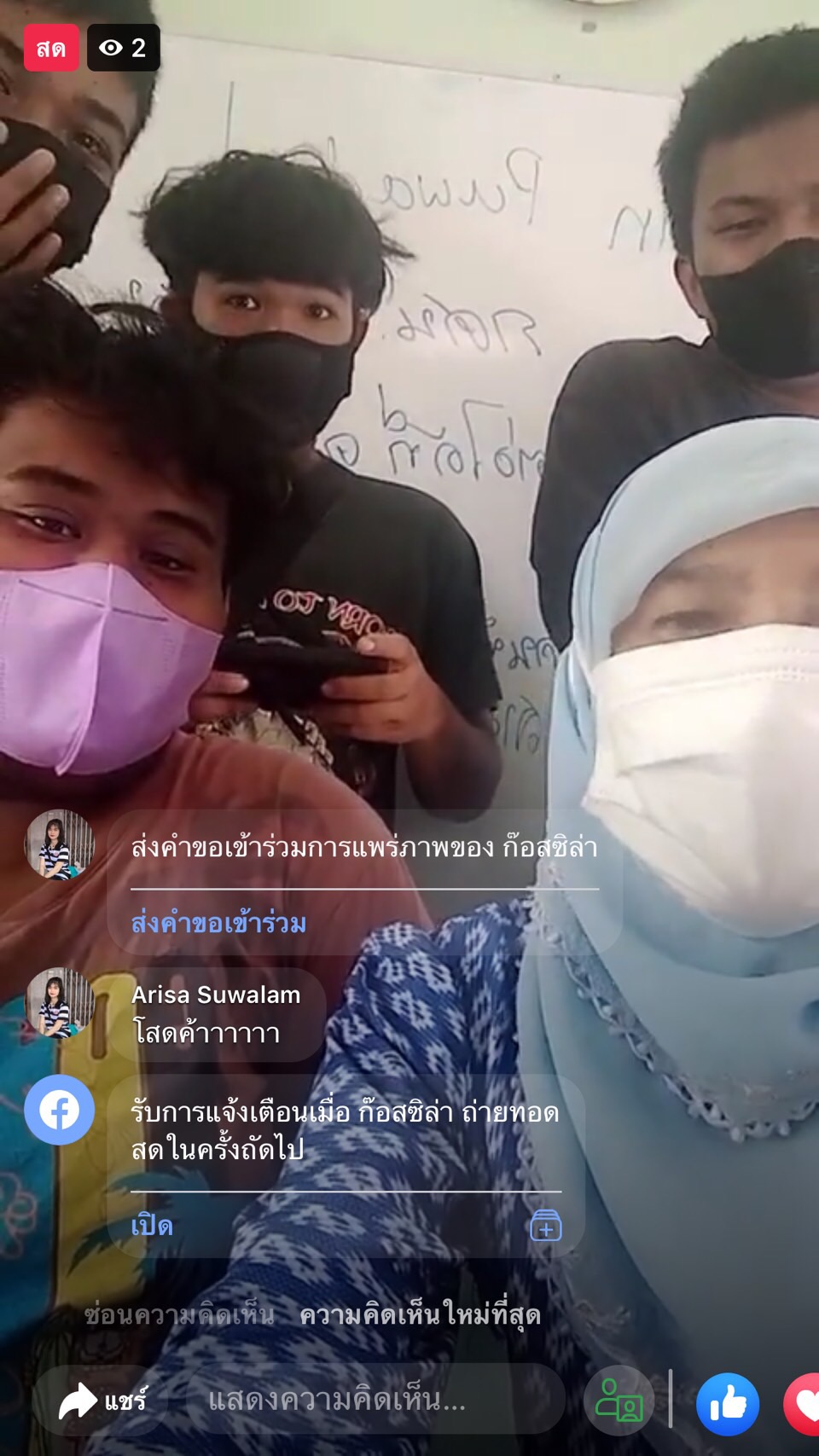Image resolution: width=819 pixels, height=1456 pixels.
Task: Tap the ส่งคำขอเข้าร่วม link to request joining
Action: coord(218,924)
